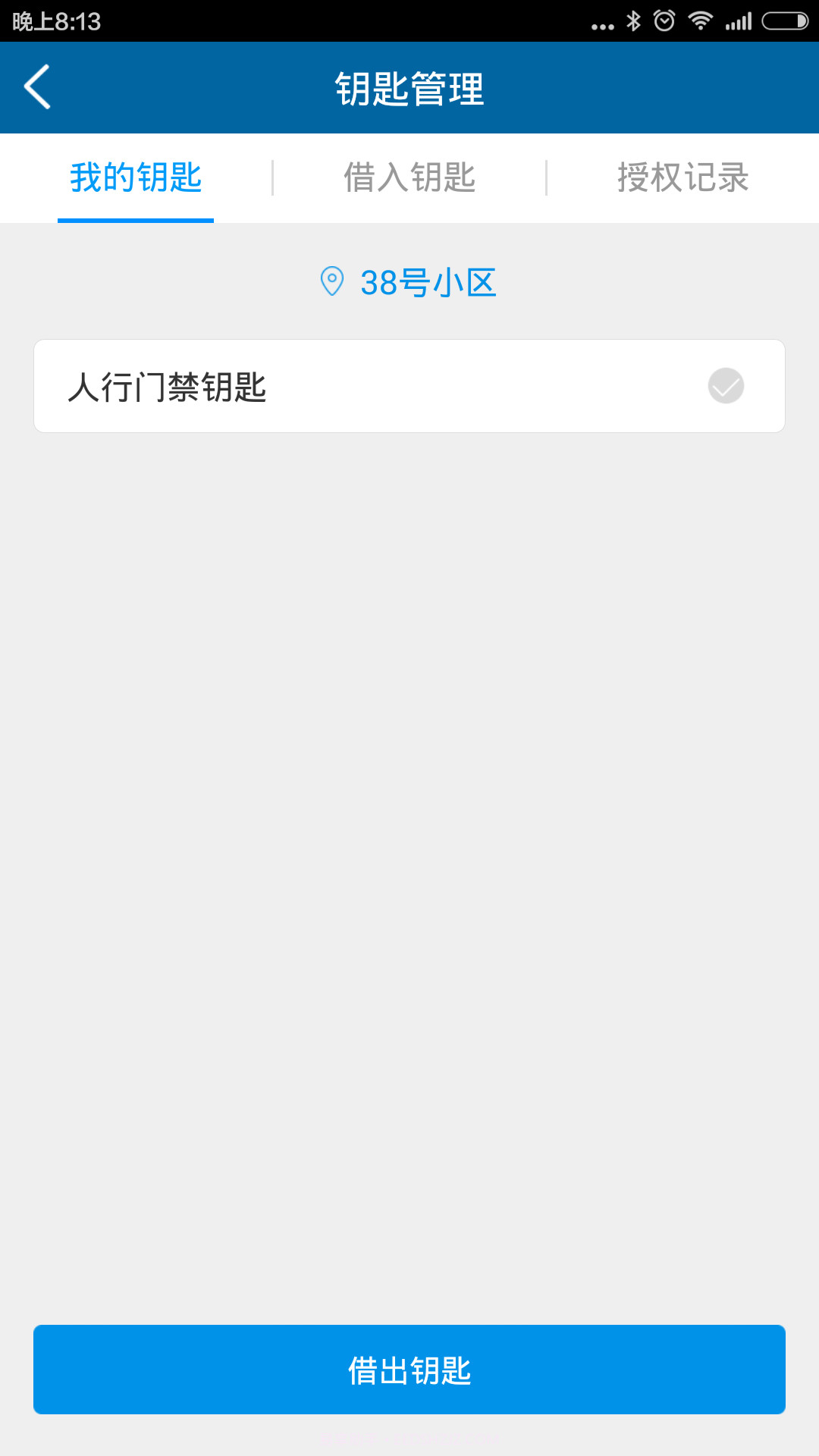The image size is (819, 1456).
Task: Tap the Wi-Fi icon in the status bar
Action: tap(699, 21)
